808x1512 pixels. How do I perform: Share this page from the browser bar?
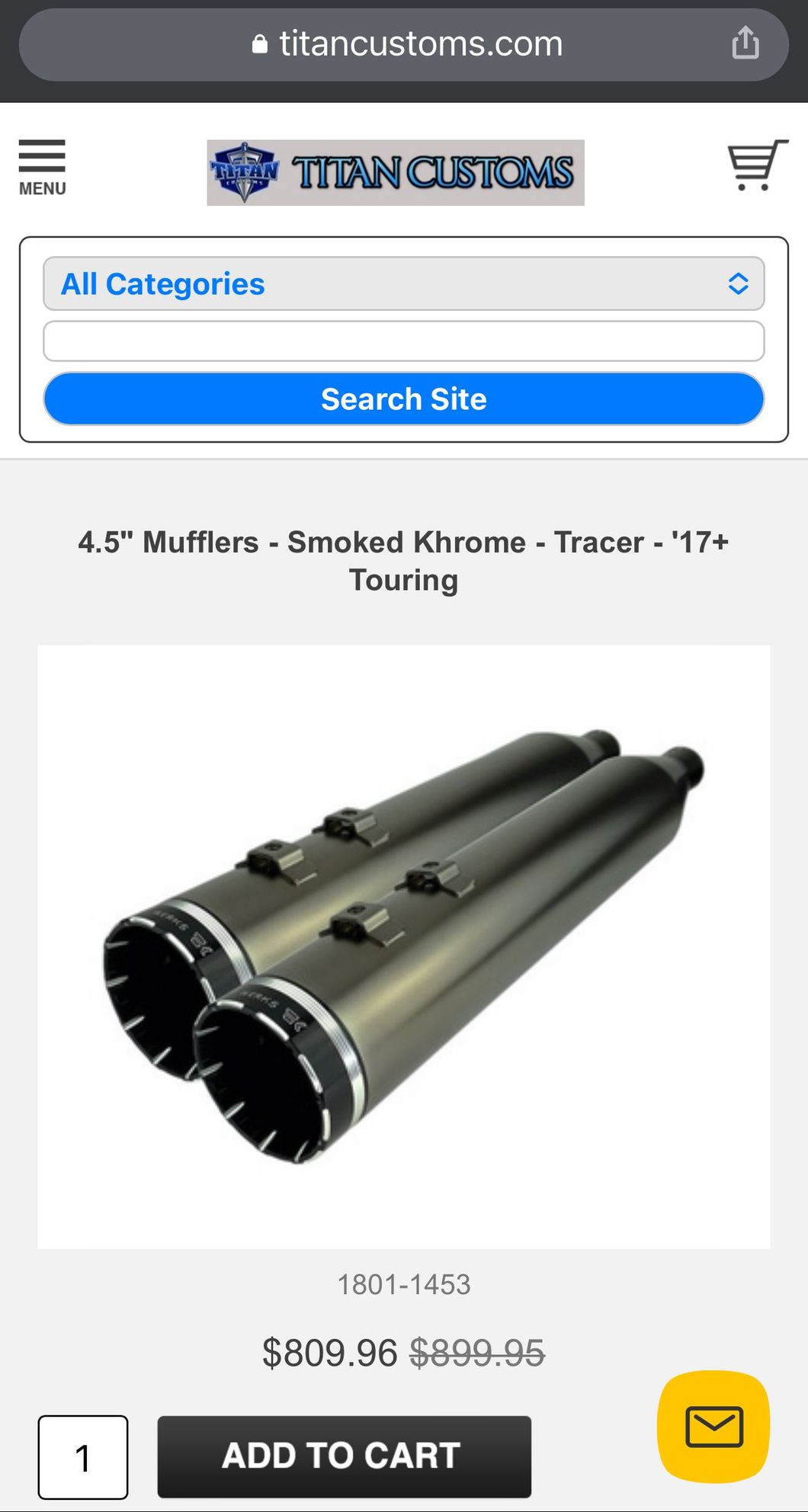click(x=745, y=43)
